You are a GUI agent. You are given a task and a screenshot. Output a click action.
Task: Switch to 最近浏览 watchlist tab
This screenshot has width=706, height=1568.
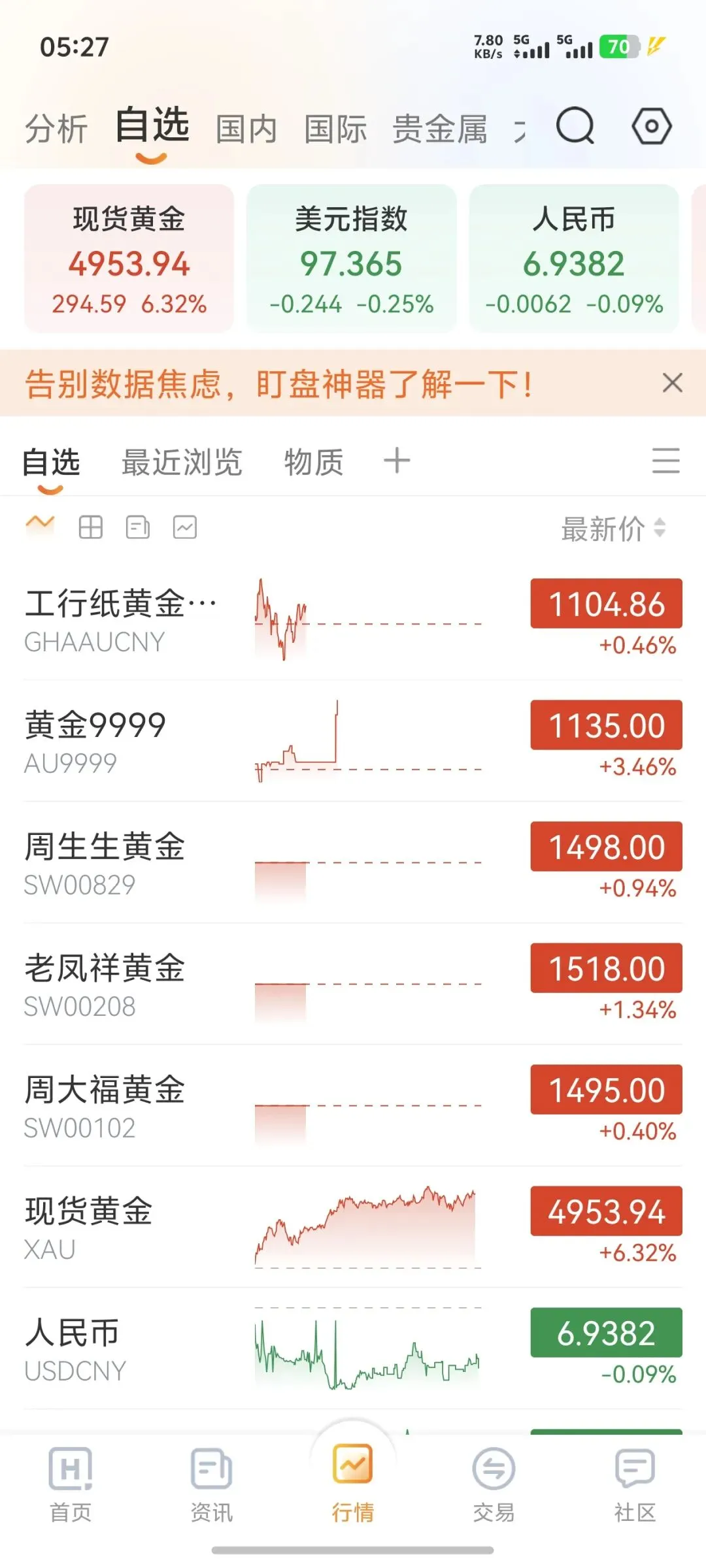click(x=182, y=462)
